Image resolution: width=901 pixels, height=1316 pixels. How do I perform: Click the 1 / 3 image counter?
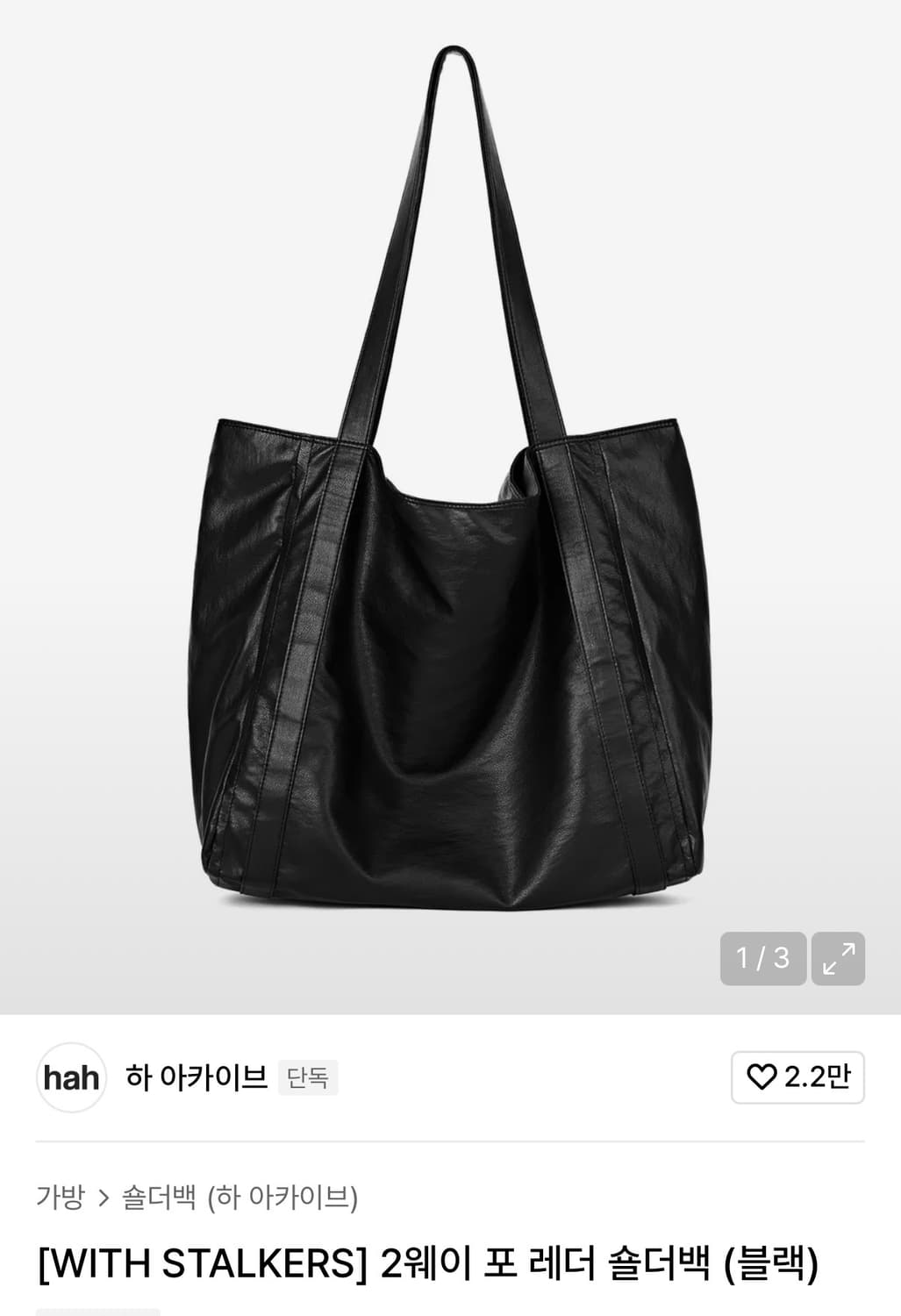pyautogui.click(x=762, y=957)
